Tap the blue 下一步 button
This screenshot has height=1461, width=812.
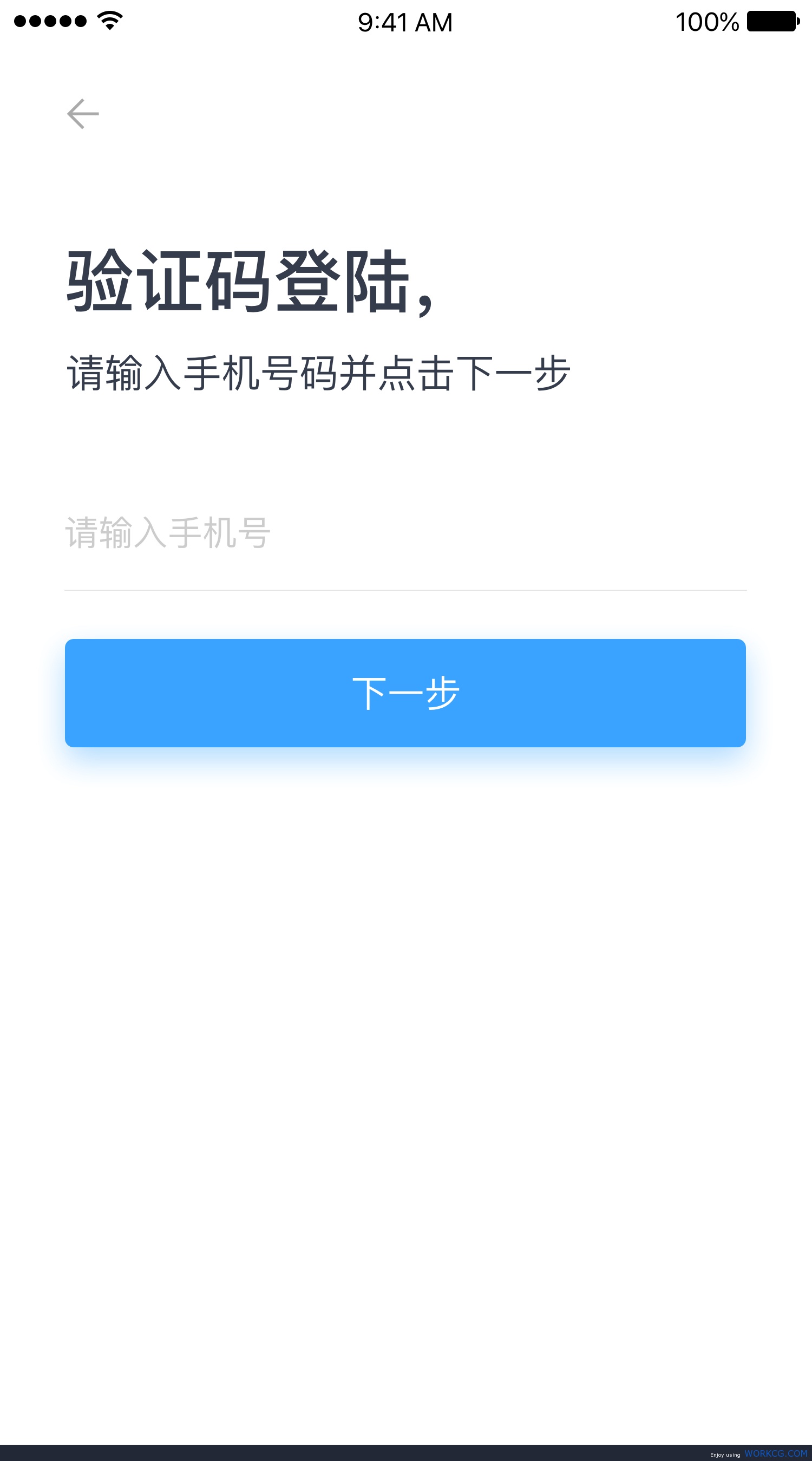click(405, 693)
